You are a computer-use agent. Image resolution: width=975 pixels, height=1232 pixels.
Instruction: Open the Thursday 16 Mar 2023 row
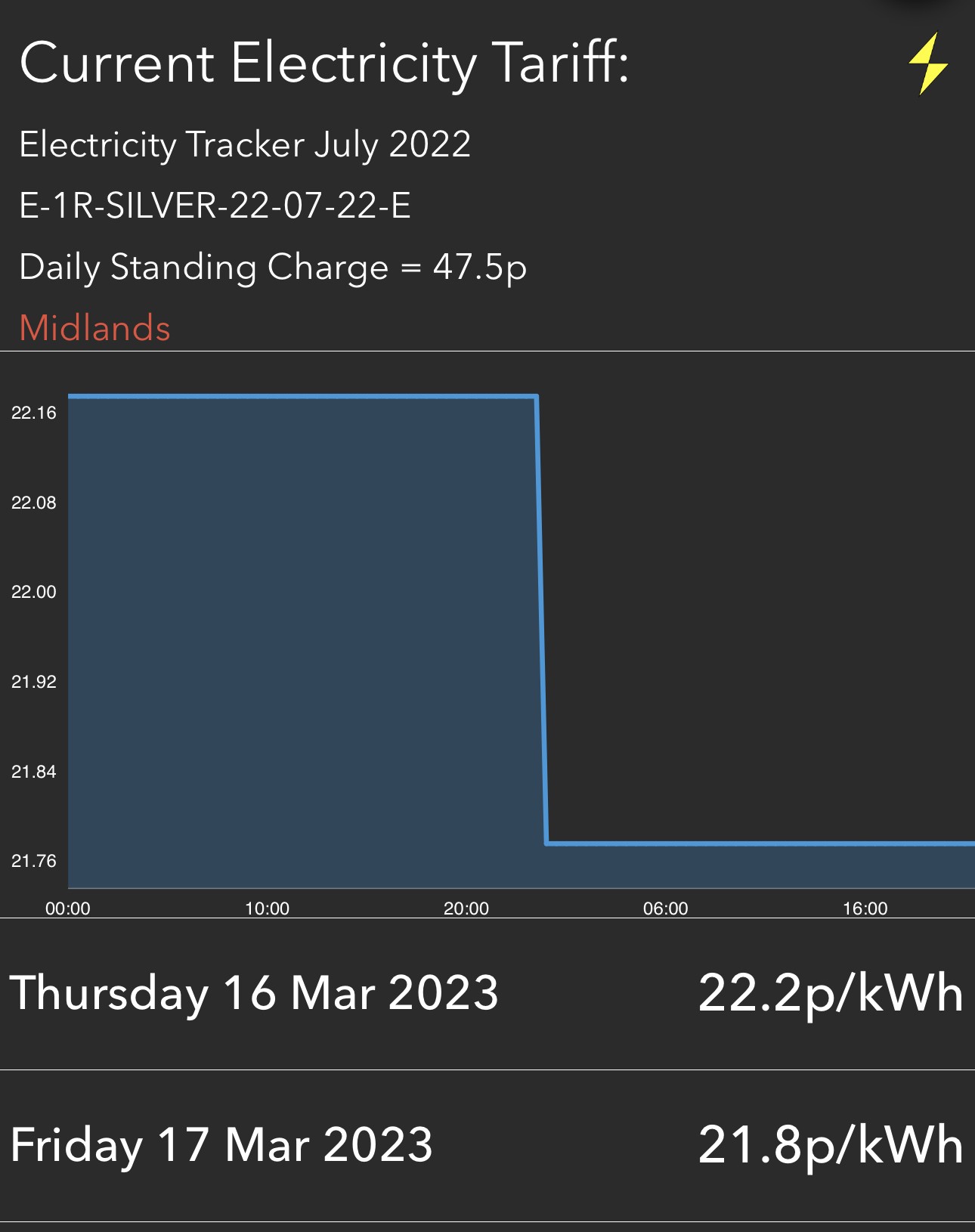pos(487,994)
